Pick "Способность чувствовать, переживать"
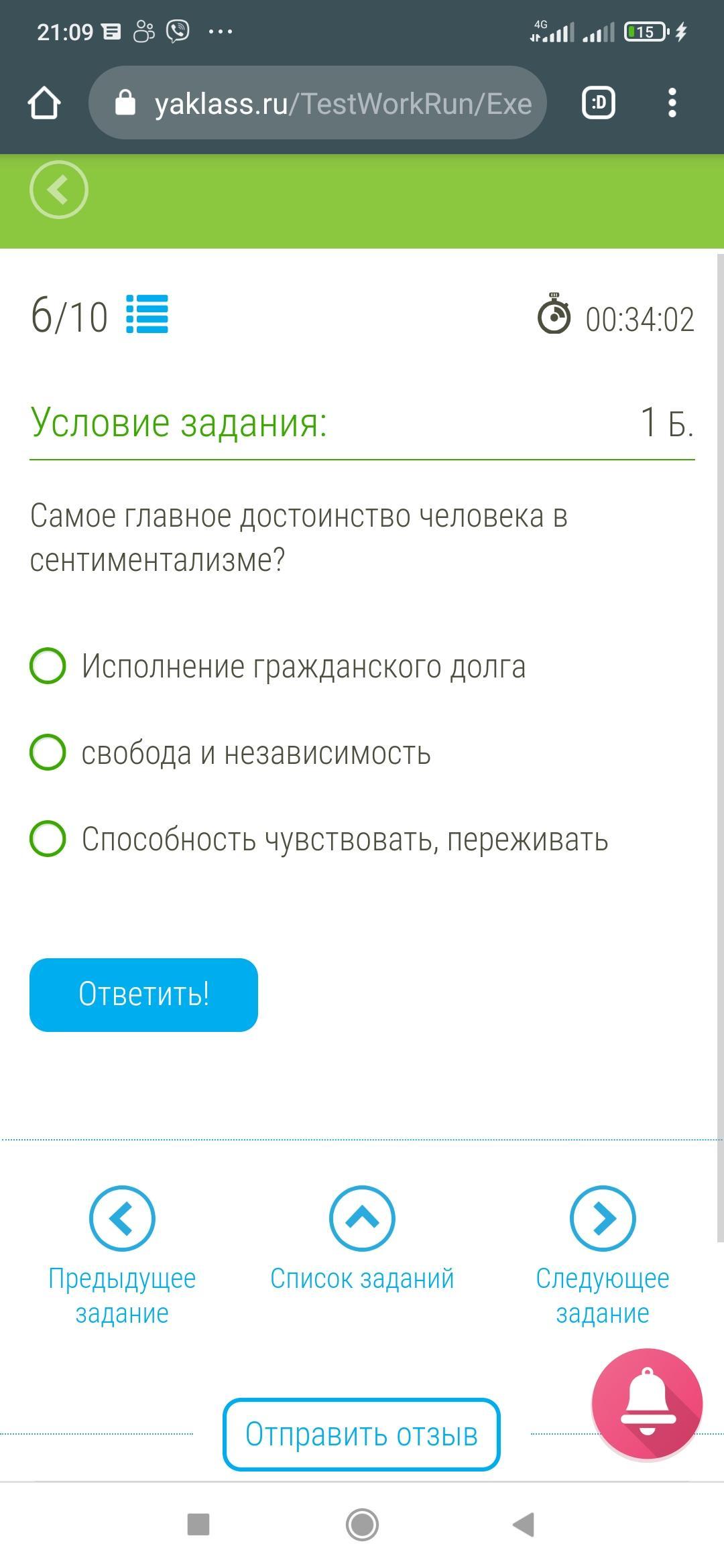 [319, 839]
